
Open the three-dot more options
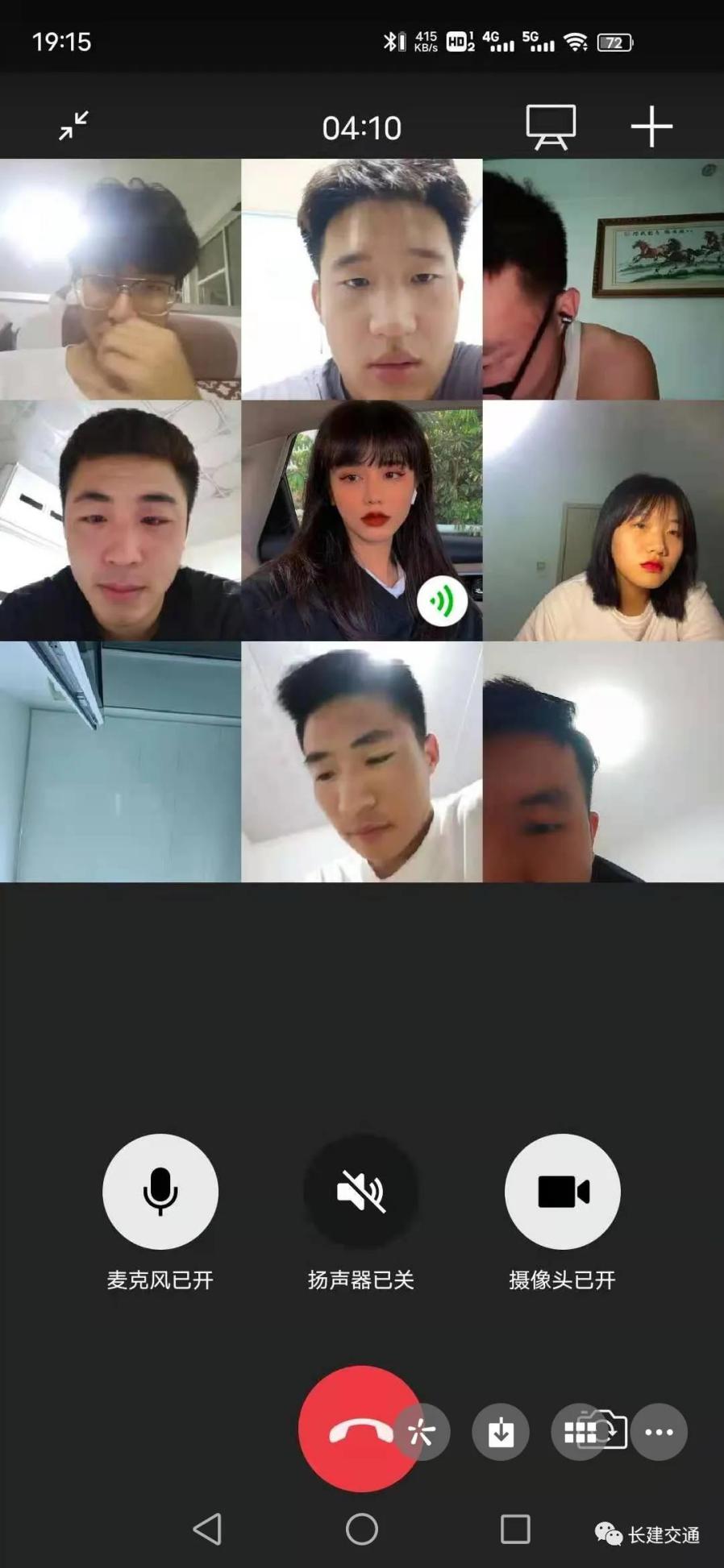click(659, 1432)
